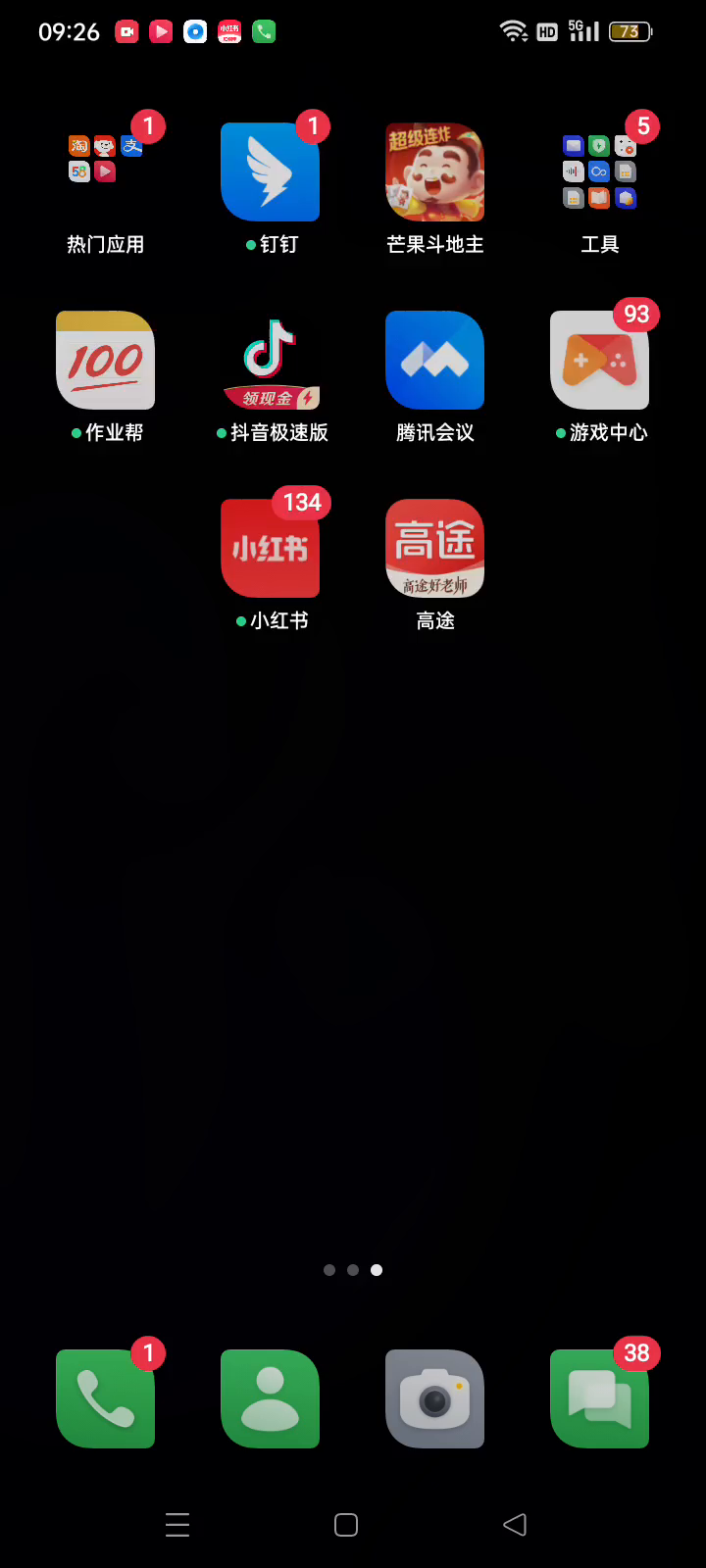Launch 小红书 app
706x1568 pixels.
tap(271, 549)
